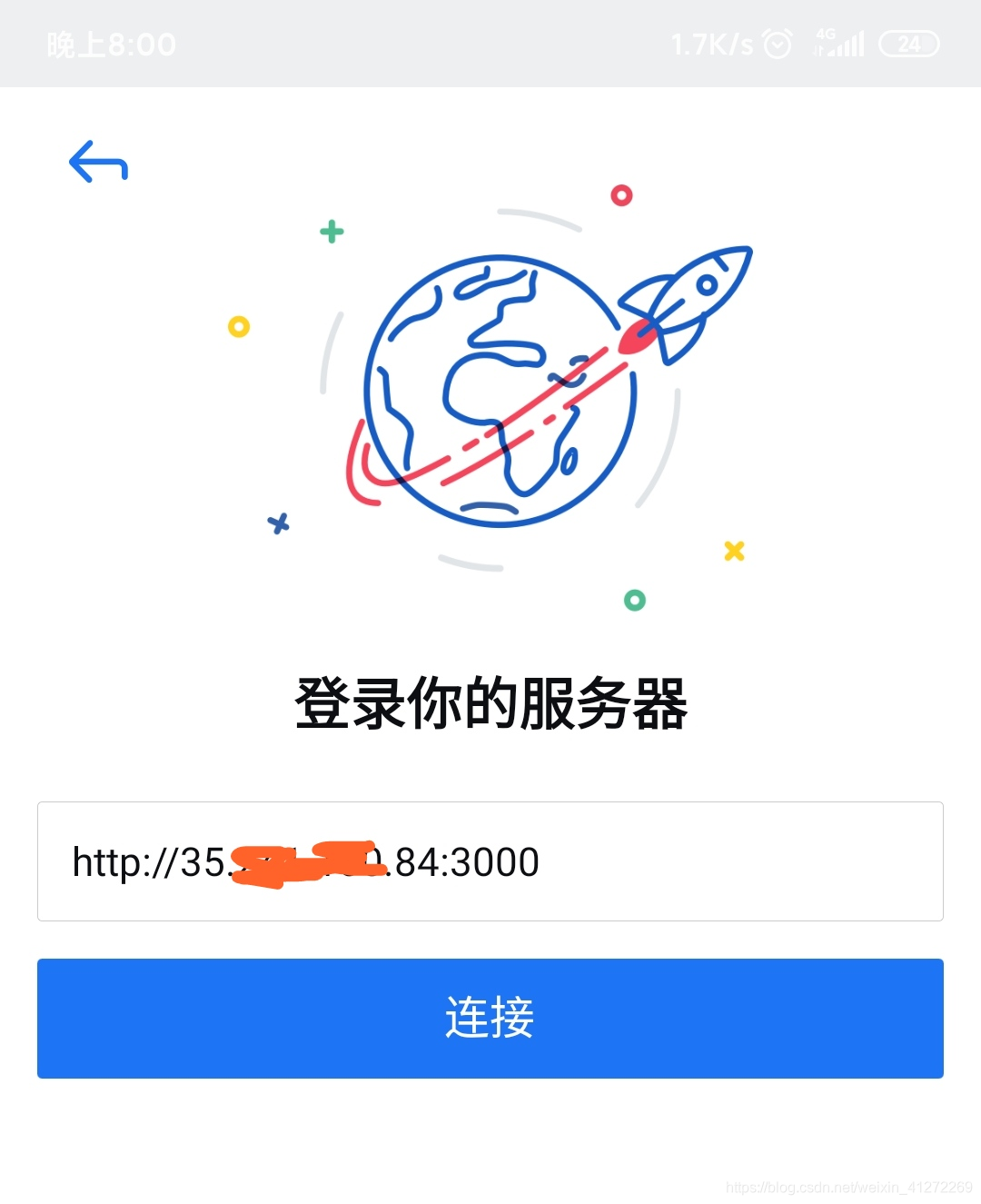Tap the yellow circle dot decoration
Screen dimensions: 981x1204
pos(238,326)
